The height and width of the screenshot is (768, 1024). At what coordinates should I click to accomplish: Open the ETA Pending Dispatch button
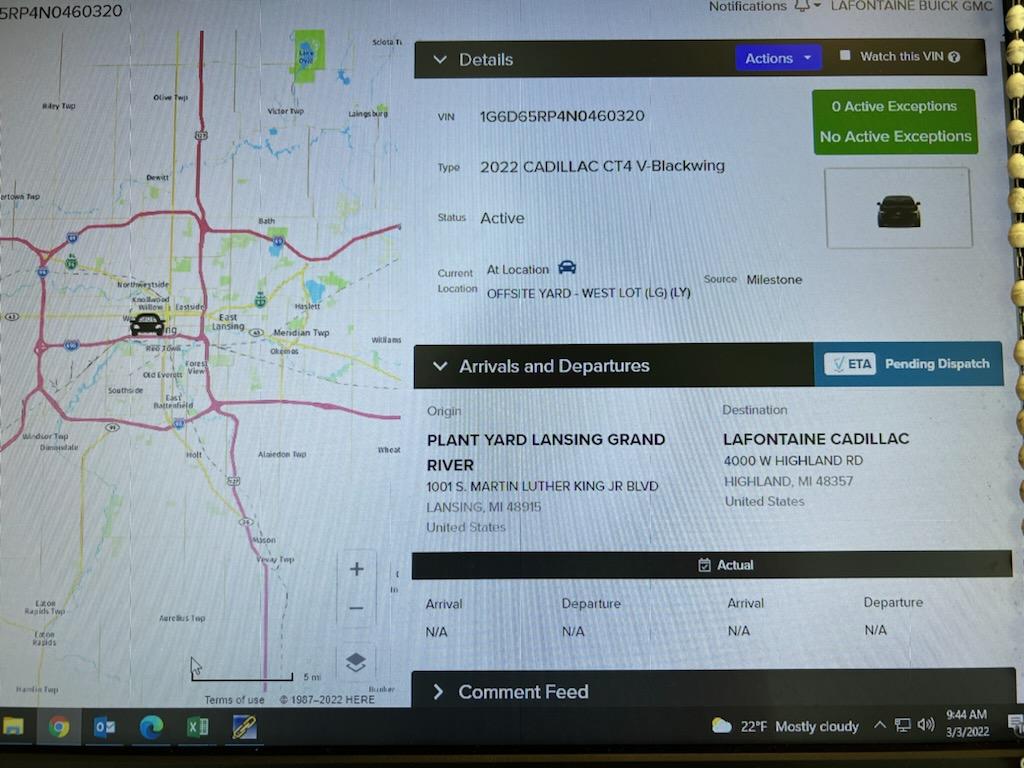coord(908,364)
